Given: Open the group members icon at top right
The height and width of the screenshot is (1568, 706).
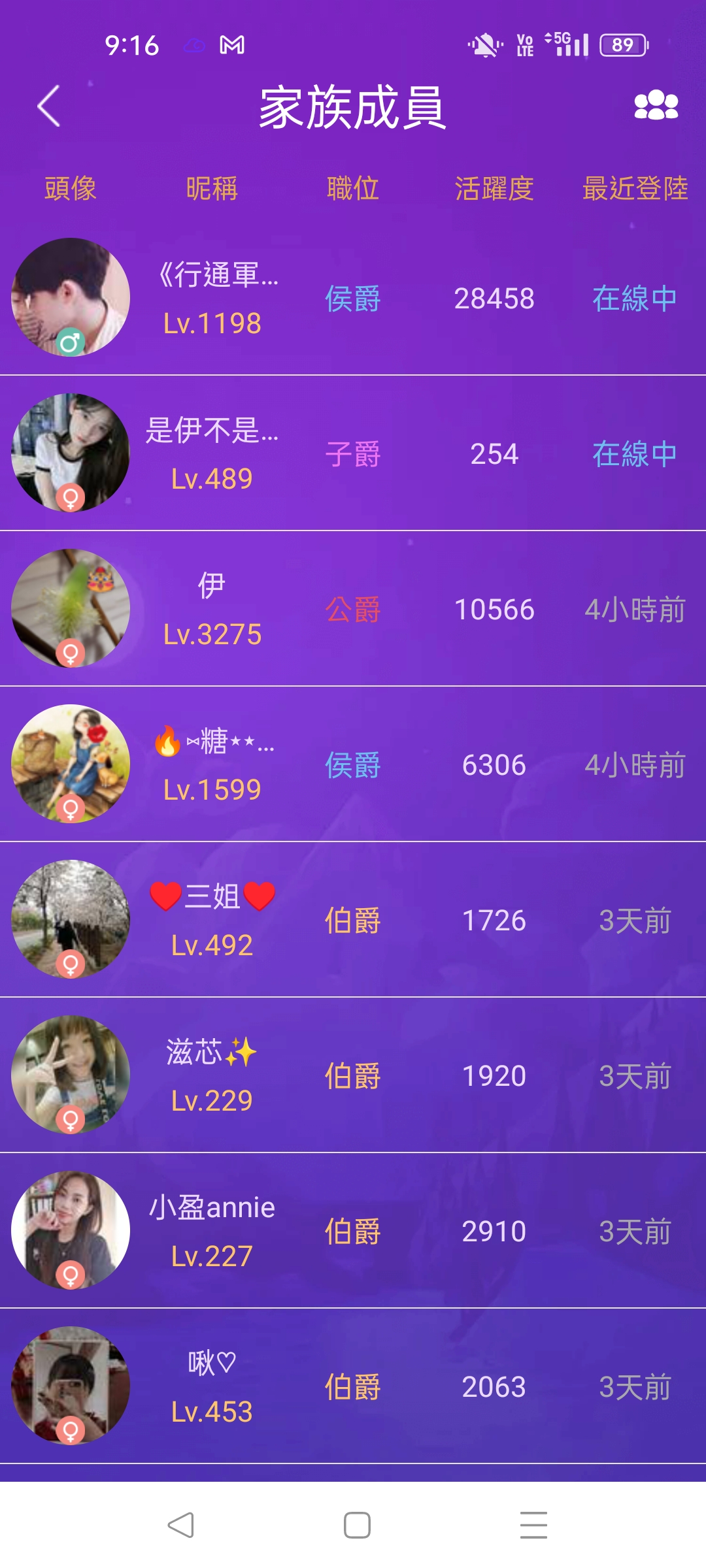Looking at the screenshot, I should 656,106.
